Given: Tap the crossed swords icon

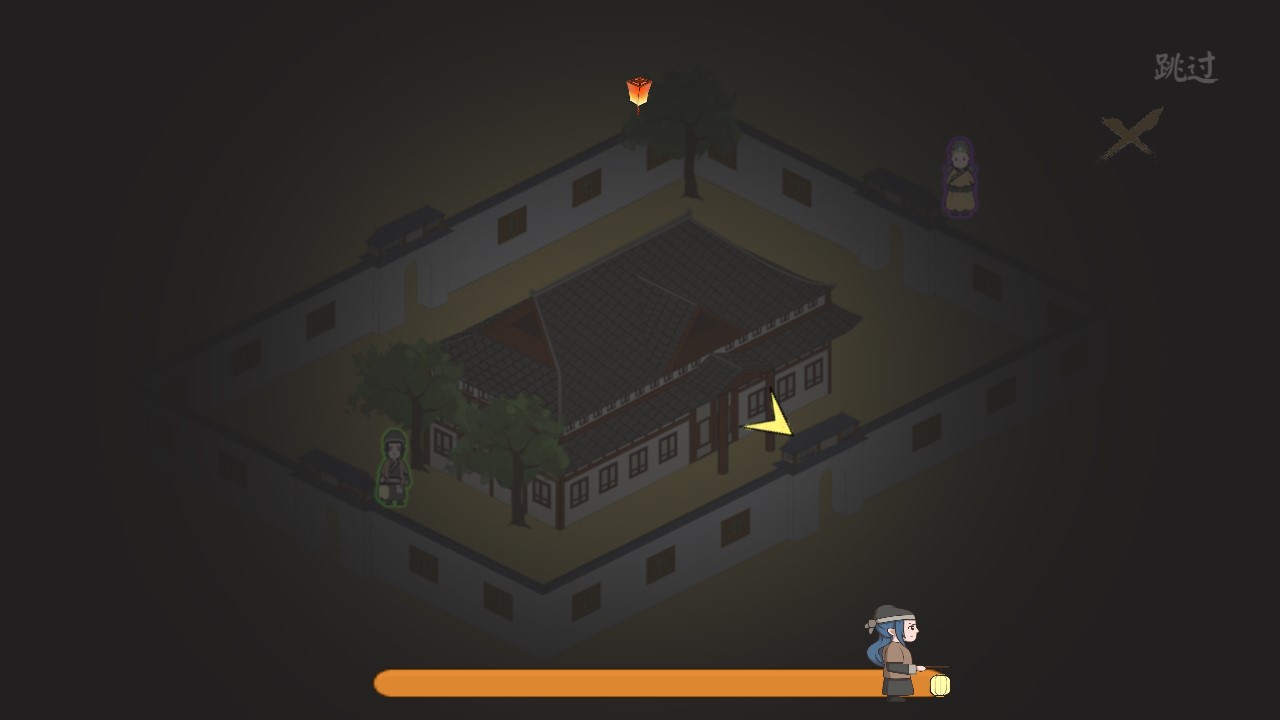Looking at the screenshot, I should [x=1132, y=134].
